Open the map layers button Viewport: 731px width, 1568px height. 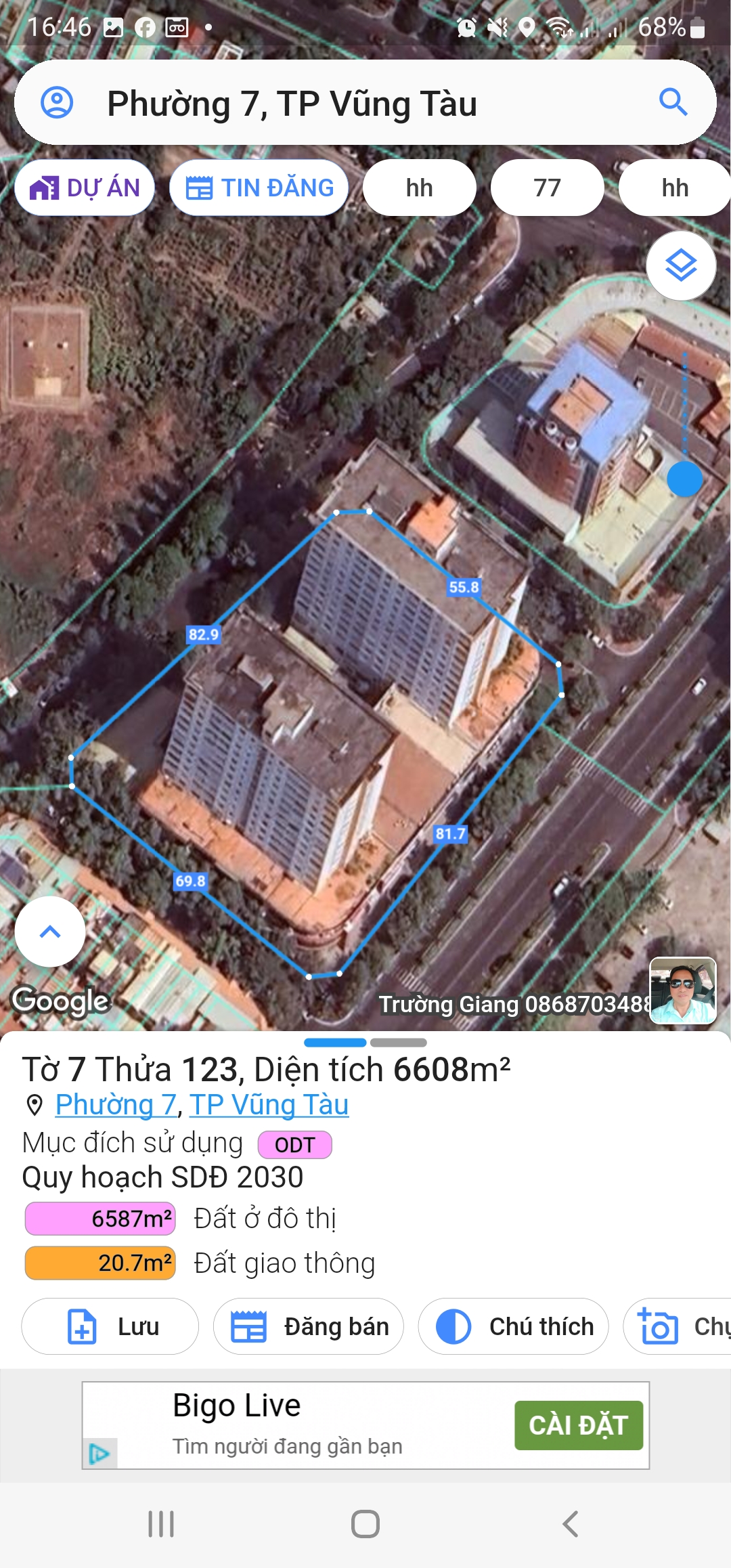[x=681, y=265]
